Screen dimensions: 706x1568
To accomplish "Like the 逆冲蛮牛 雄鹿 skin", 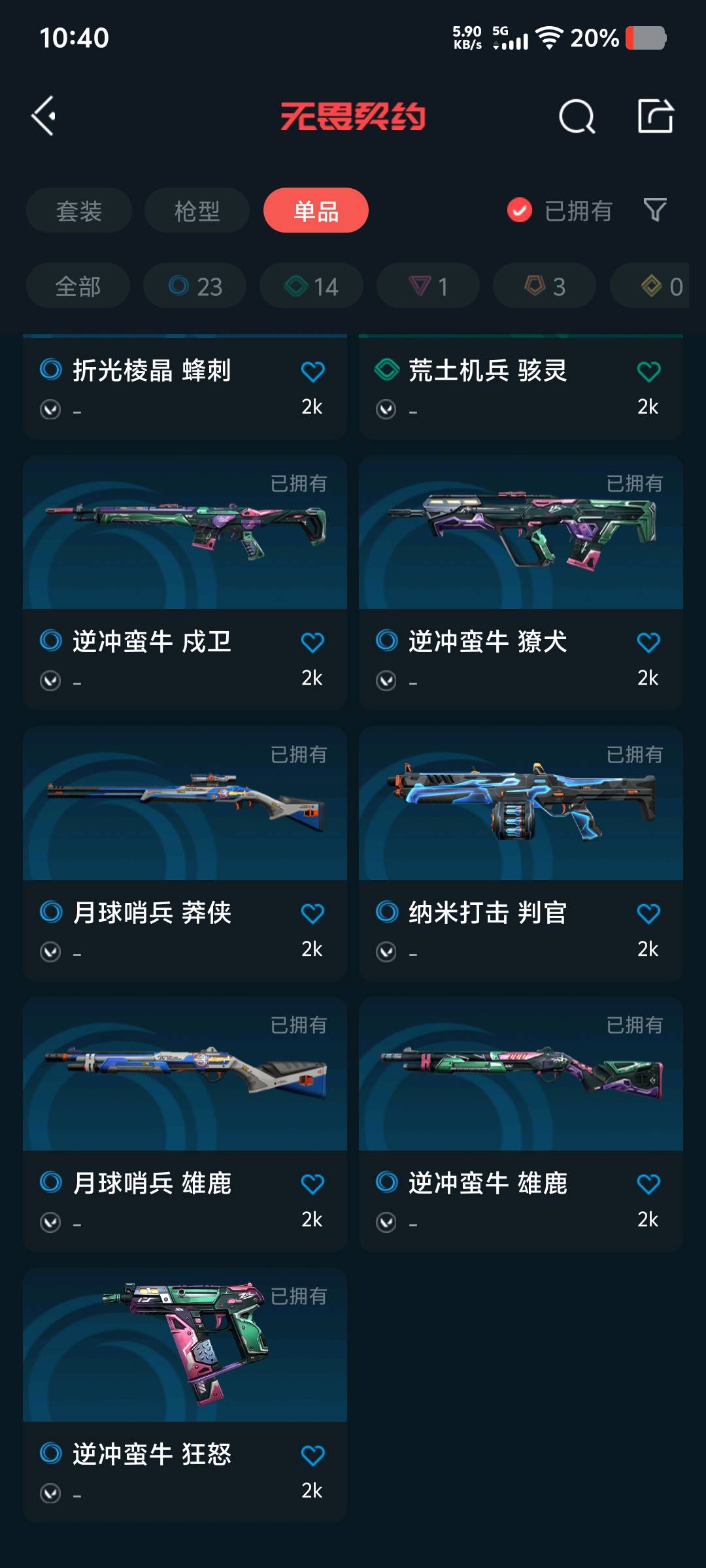I will 648,1184.
